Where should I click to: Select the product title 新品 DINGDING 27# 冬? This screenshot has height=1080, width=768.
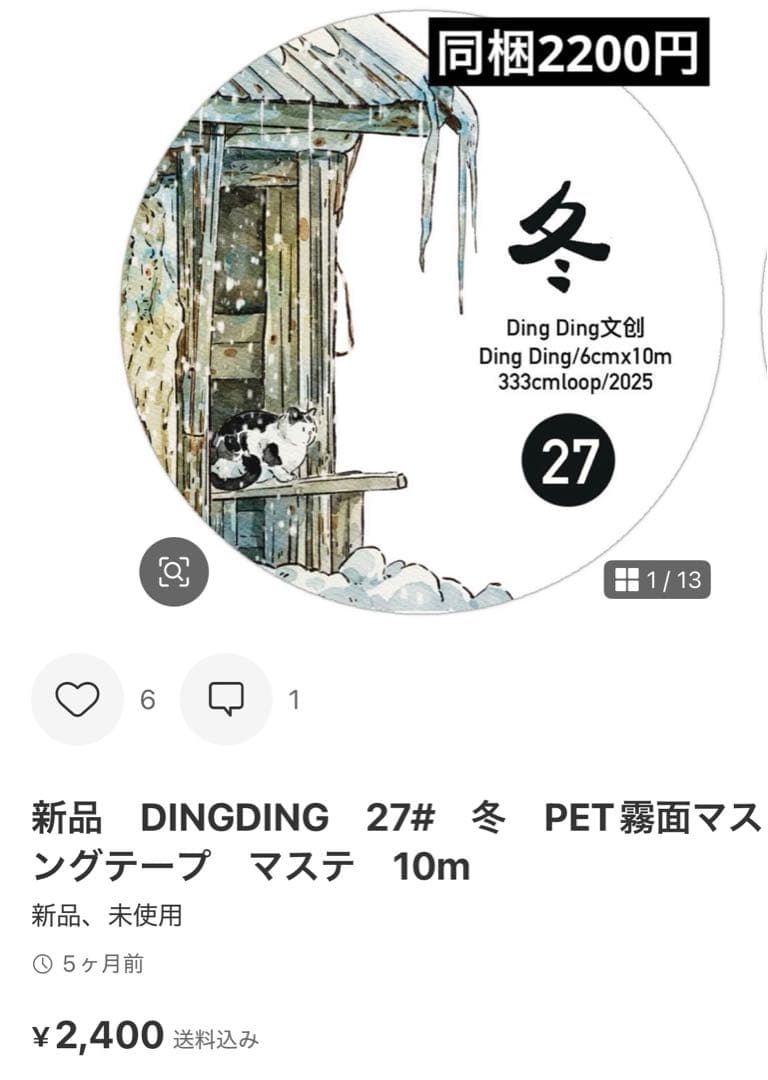coord(300,817)
